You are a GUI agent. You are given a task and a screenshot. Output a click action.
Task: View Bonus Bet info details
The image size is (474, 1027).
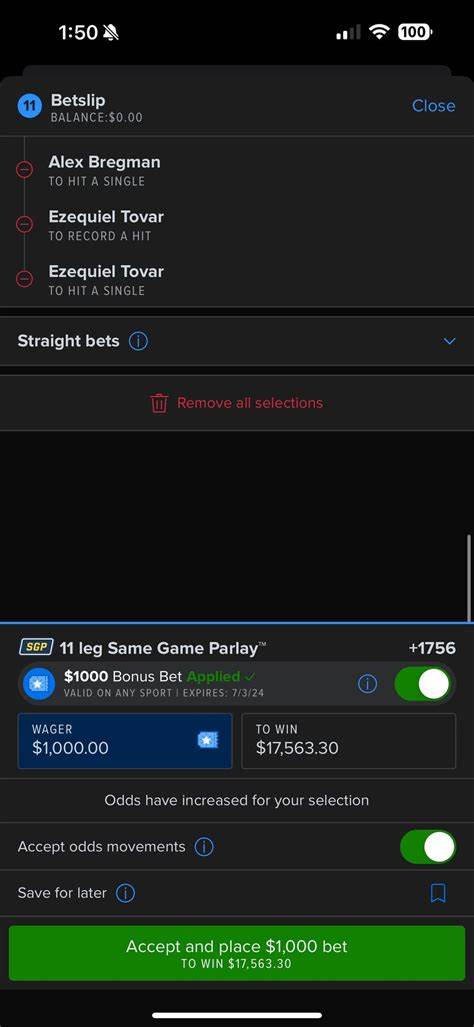pyautogui.click(x=367, y=684)
